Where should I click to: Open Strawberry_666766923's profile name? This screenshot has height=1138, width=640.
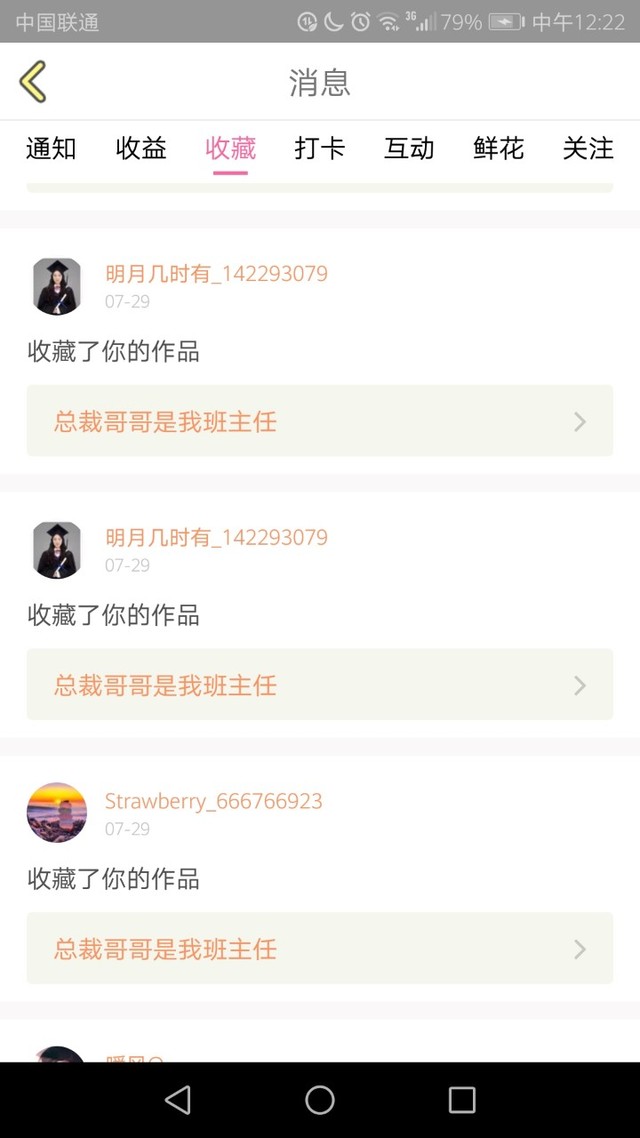point(213,801)
